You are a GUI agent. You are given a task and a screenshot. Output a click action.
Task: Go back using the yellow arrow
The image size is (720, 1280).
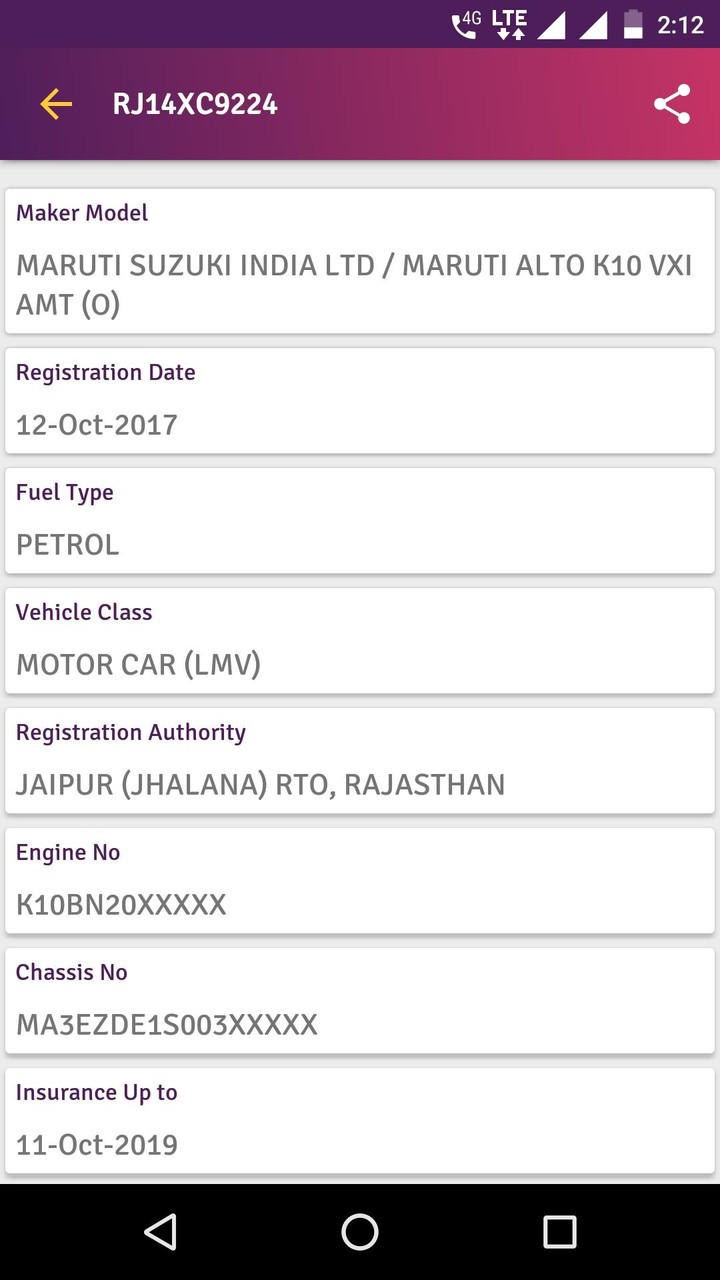click(56, 104)
